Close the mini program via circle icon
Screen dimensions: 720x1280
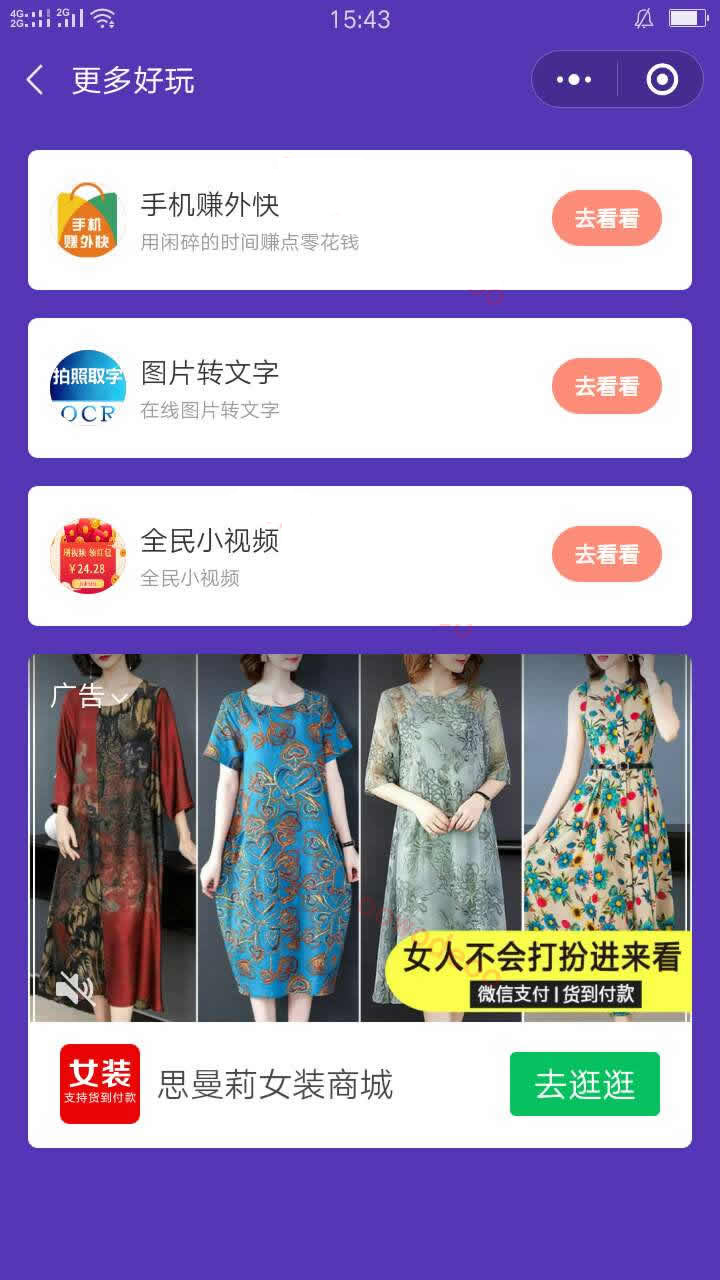tap(662, 80)
